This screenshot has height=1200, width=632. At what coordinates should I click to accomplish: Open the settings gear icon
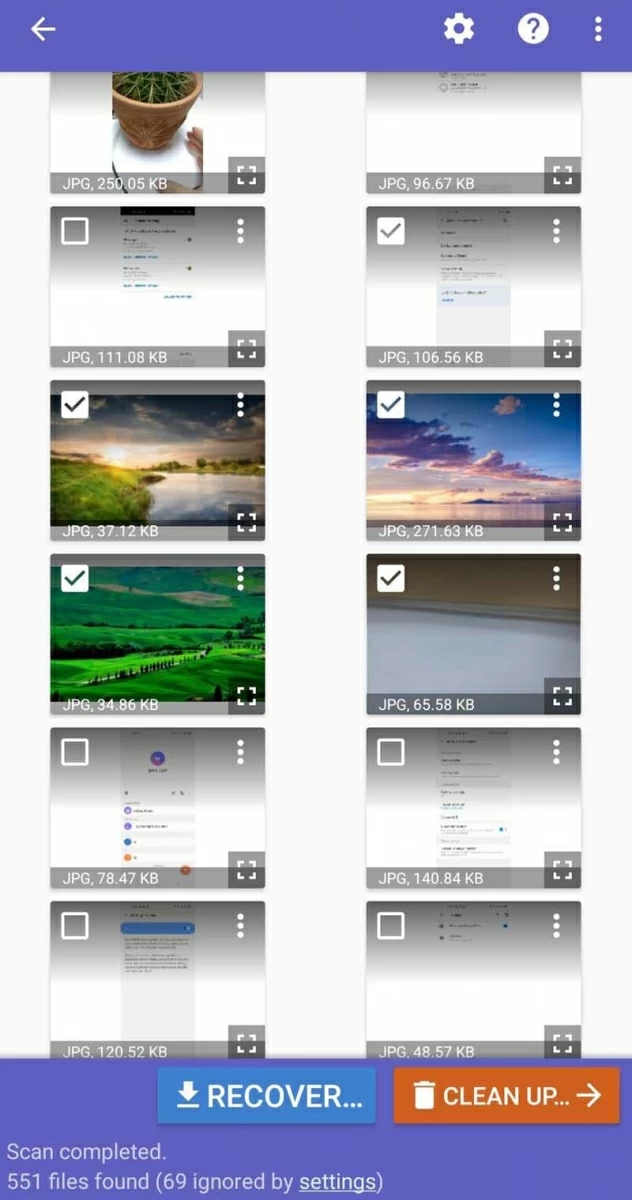pos(459,29)
